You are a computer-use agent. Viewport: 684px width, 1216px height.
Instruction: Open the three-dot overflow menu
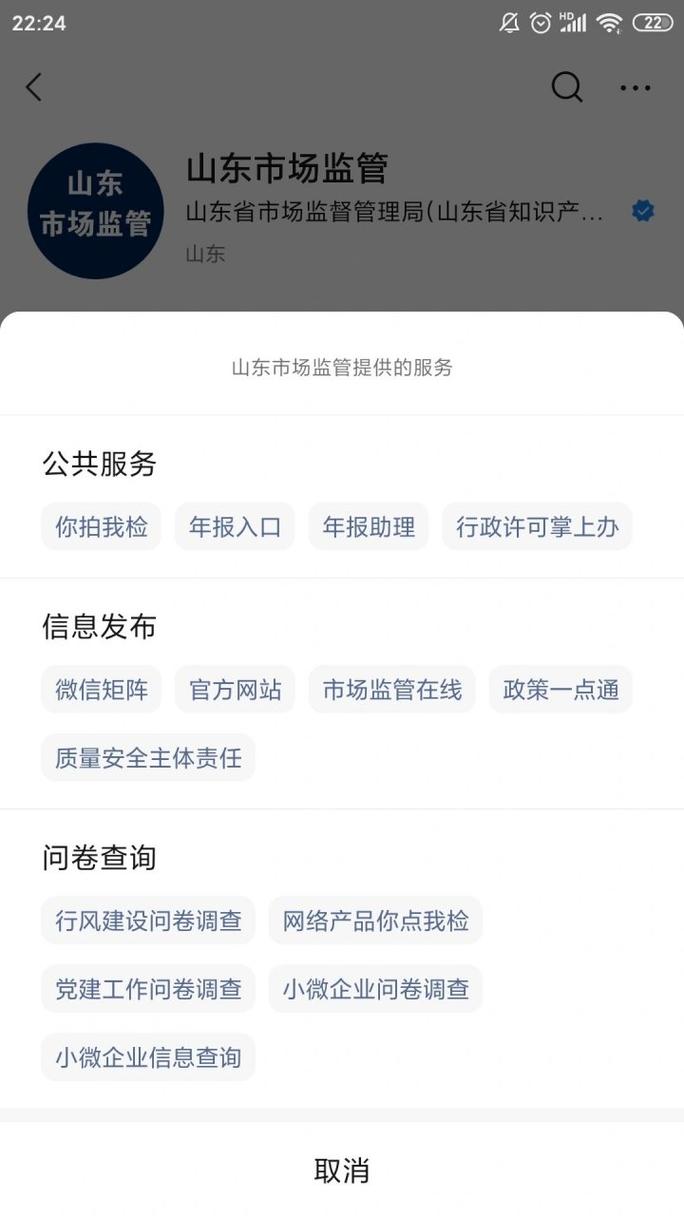[635, 88]
